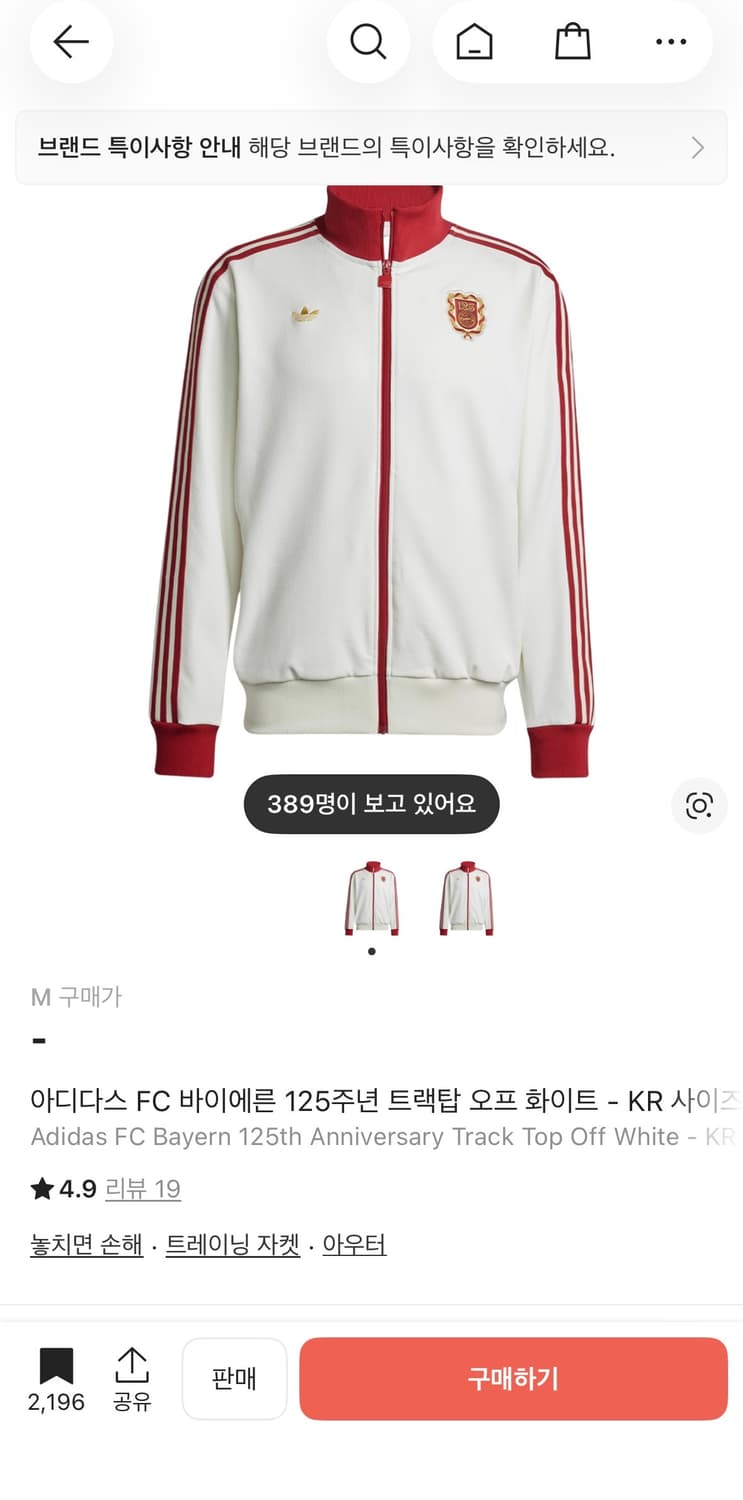The image size is (743, 1500).
Task: Expand the viewer count badge
Action: click(371, 803)
